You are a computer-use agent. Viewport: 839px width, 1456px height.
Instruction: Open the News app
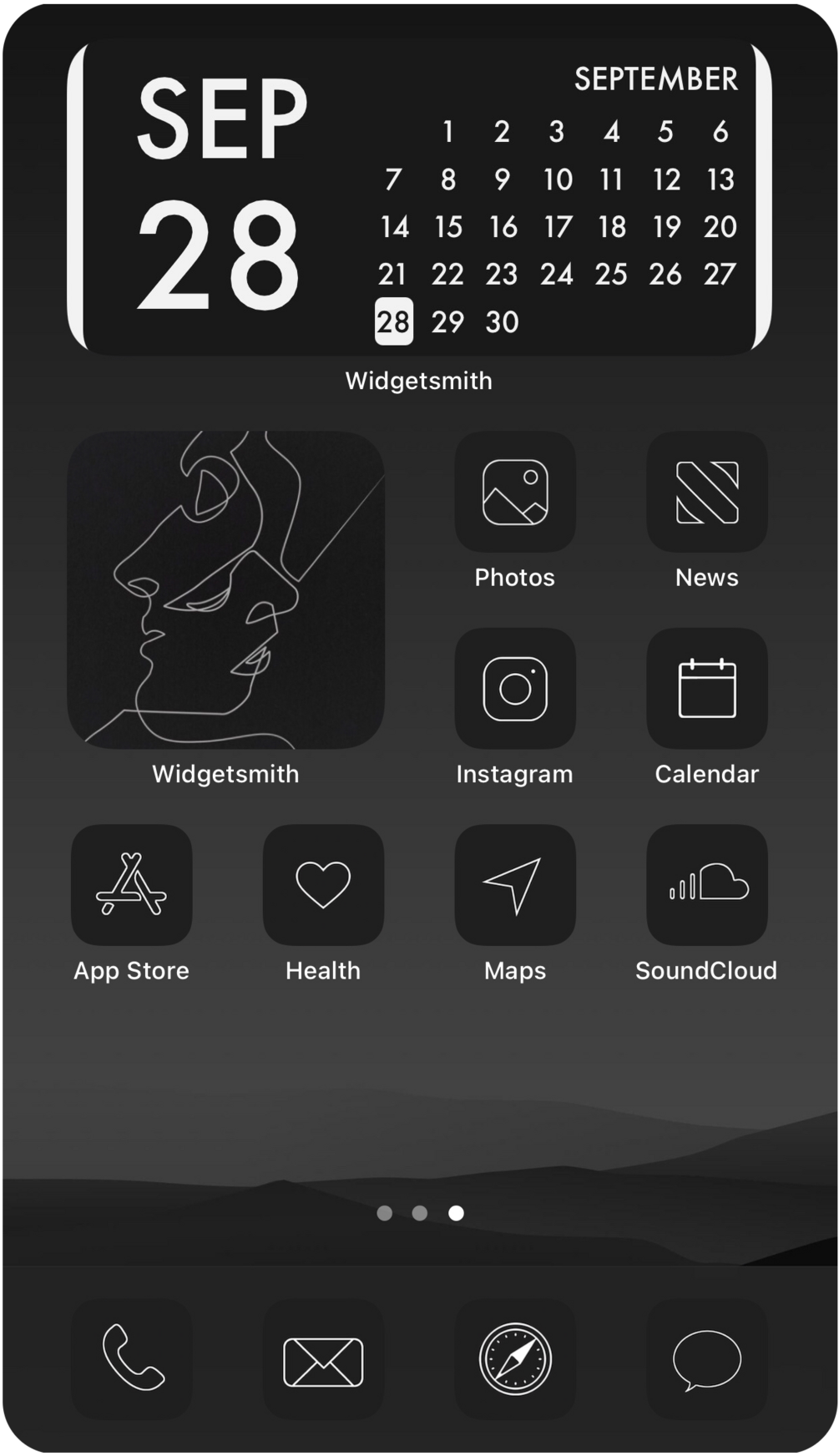(707, 492)
